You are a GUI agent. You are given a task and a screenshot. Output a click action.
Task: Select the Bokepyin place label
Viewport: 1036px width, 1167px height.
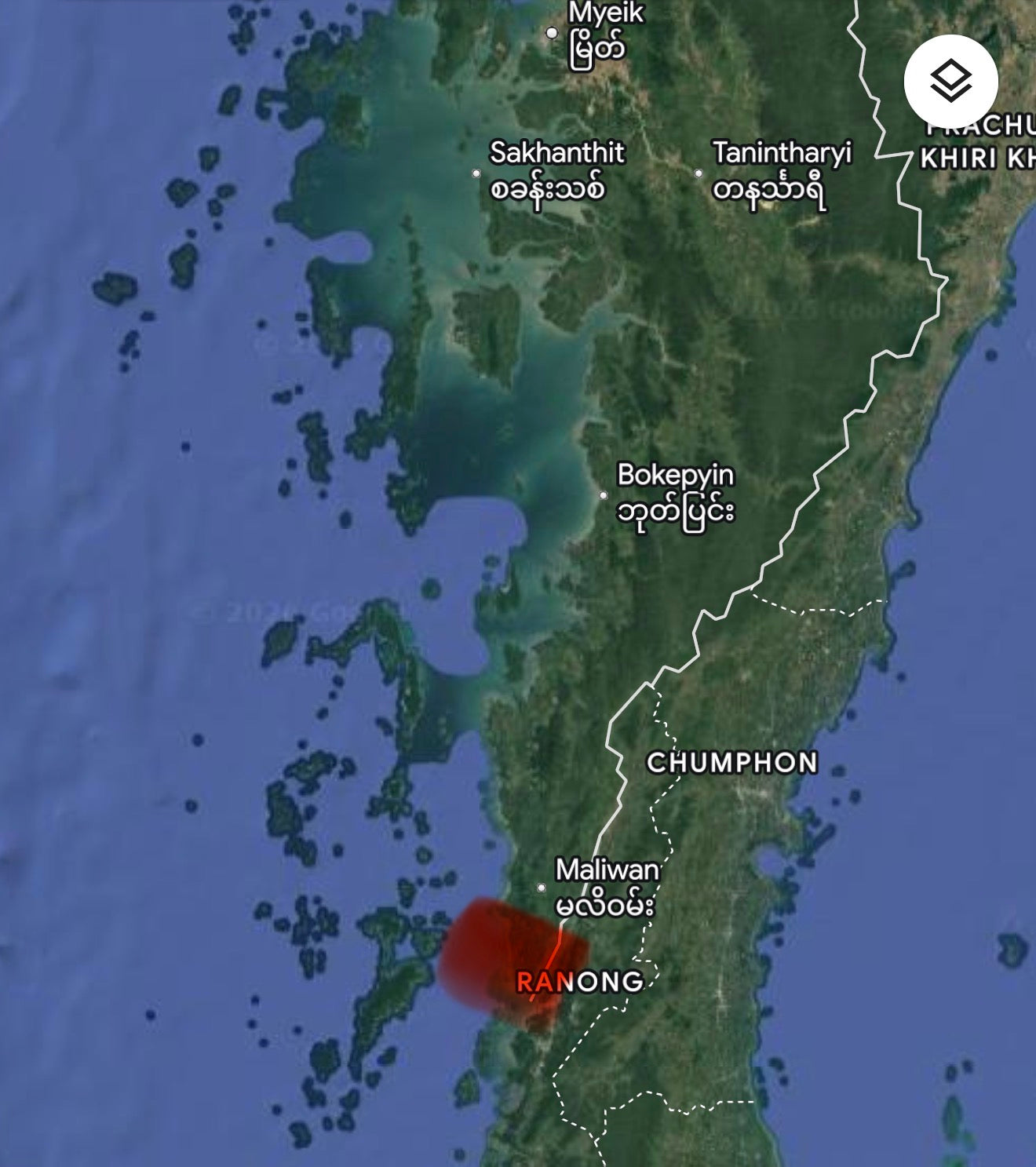tap(675, 476)
